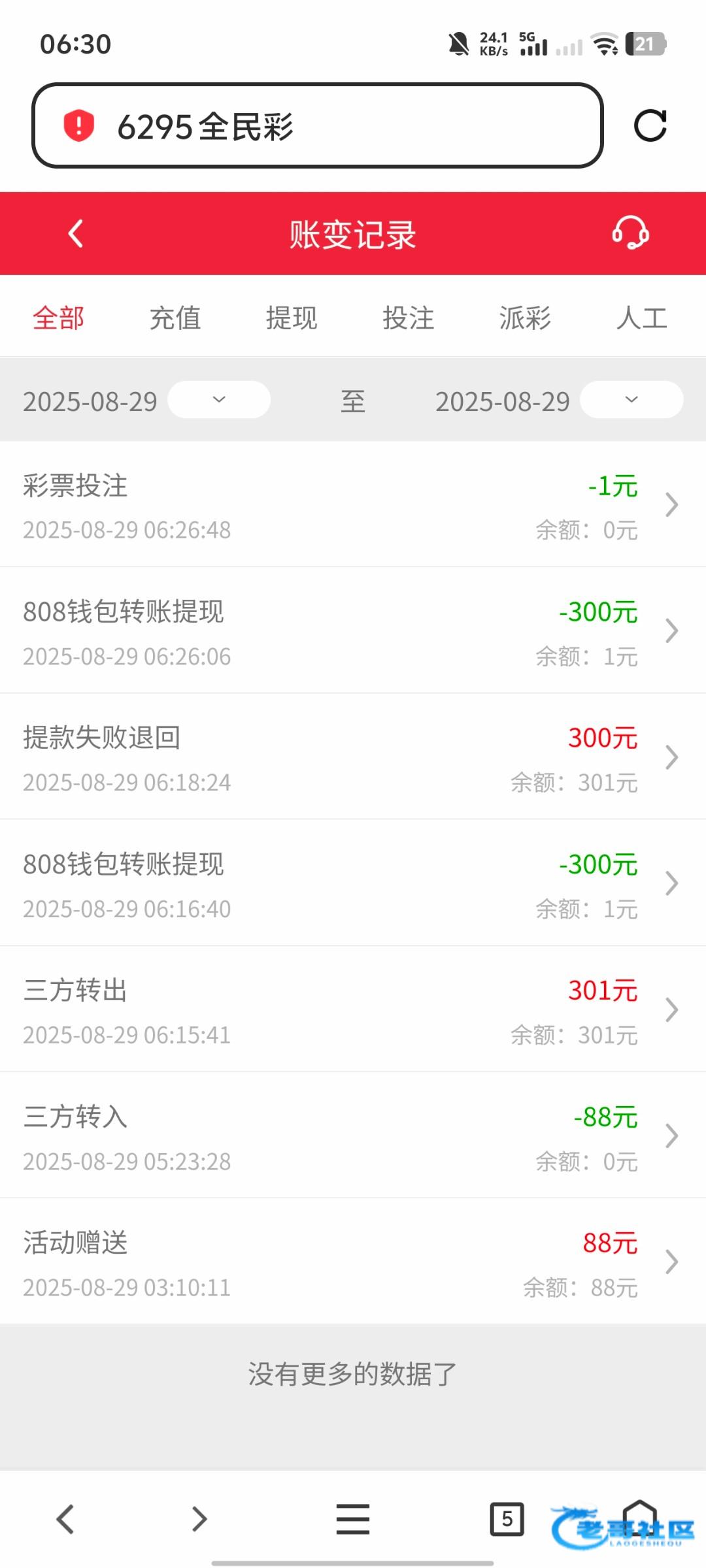The image size is (706, 1568).
Task: Switch to the 投注 tab
Action: 409,318
